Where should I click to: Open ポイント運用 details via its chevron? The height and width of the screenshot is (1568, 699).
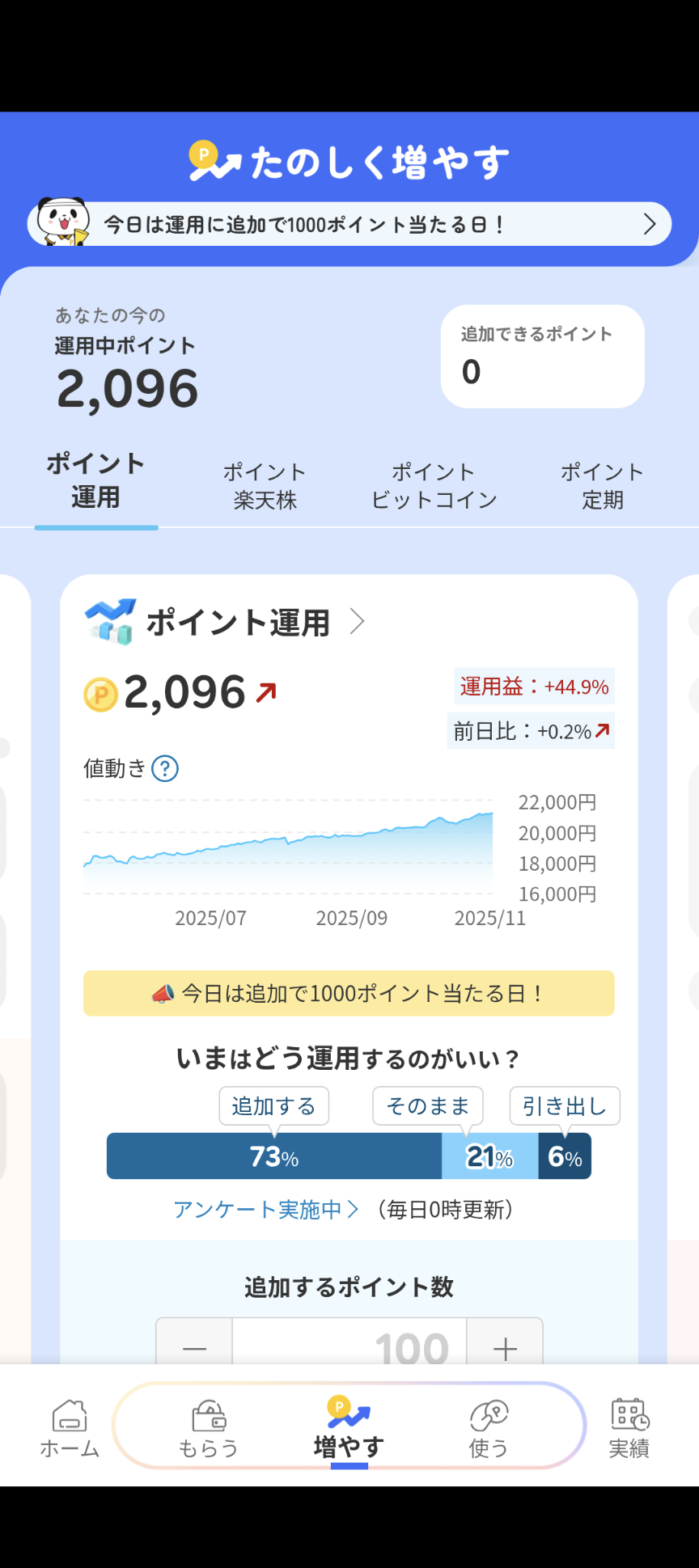[x=356, y=621]
